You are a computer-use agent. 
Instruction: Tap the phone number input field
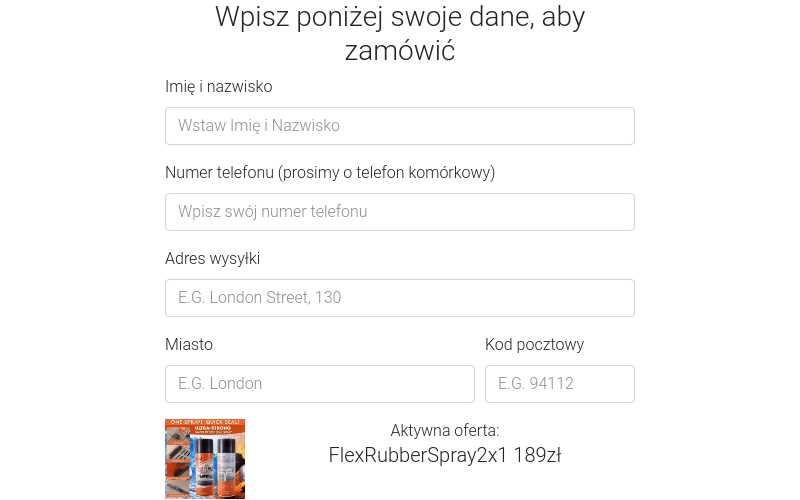[x=399, y=212]
